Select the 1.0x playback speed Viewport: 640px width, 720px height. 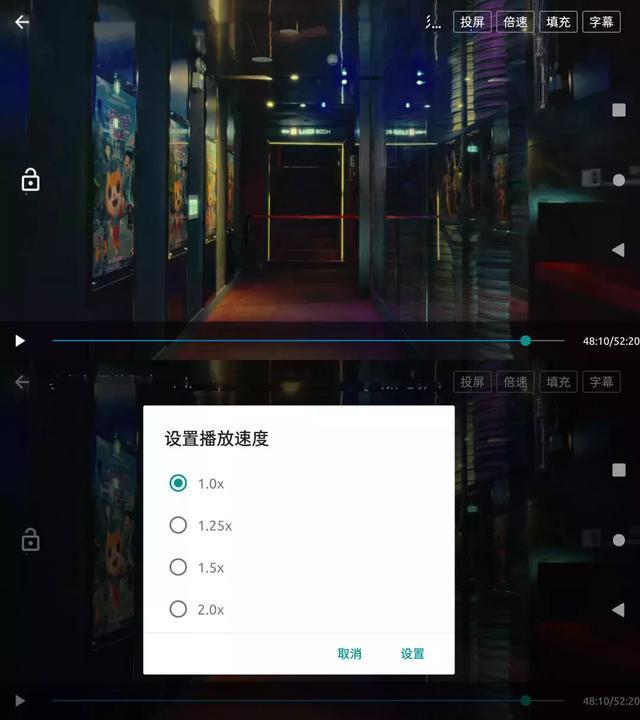(x=179, y=483)
